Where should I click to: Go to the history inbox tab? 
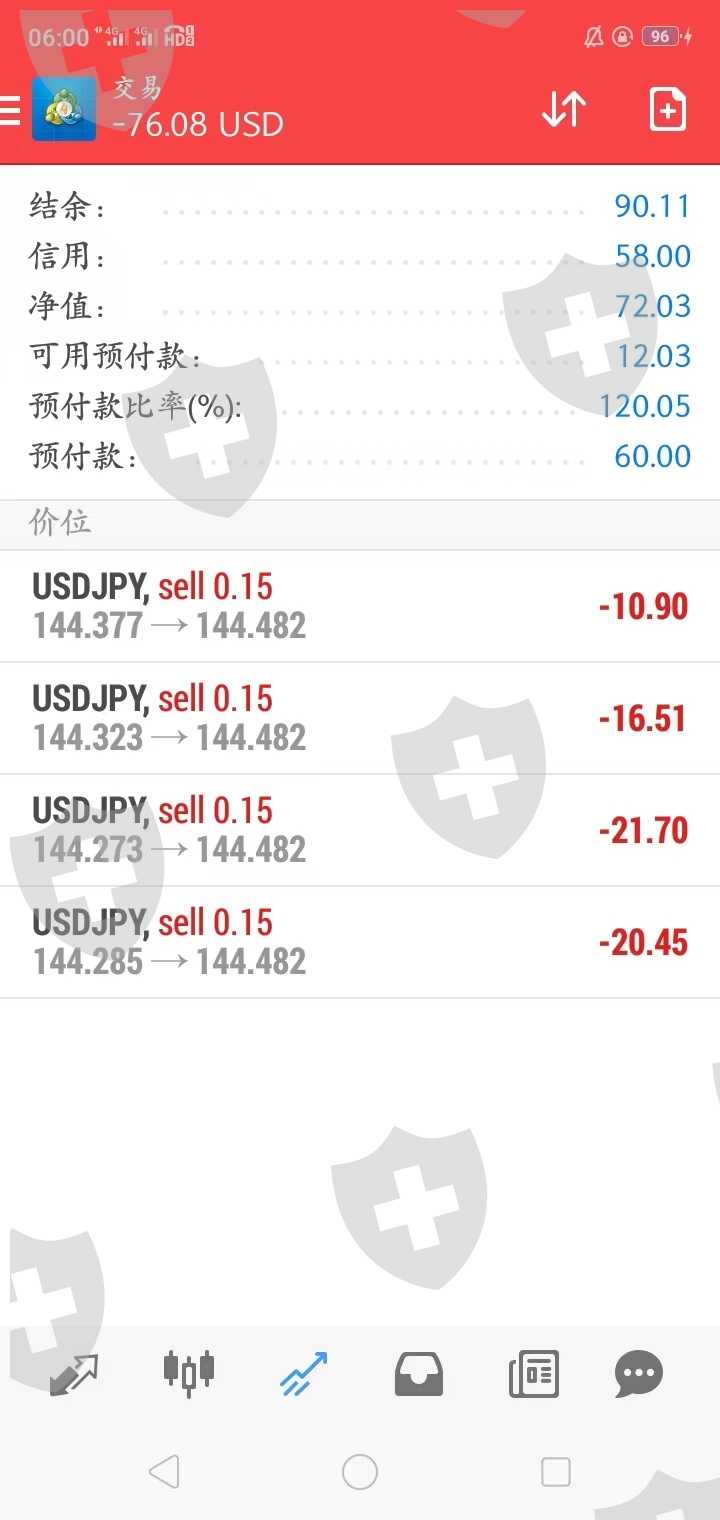[419, 1374]
